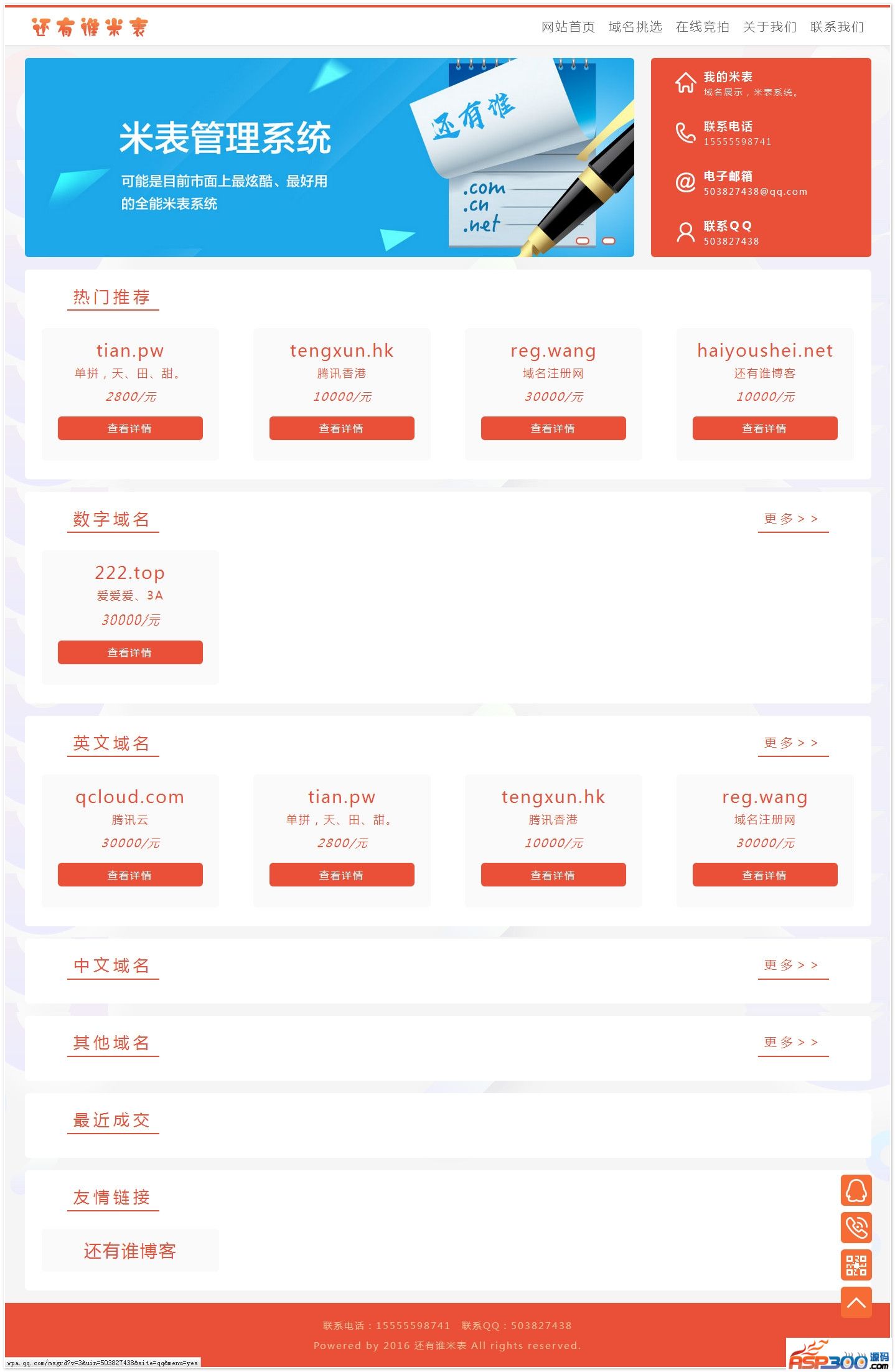895x1372 pixels.
Task: Tap the floating phone contact icon
Action: click(856, 1228)
